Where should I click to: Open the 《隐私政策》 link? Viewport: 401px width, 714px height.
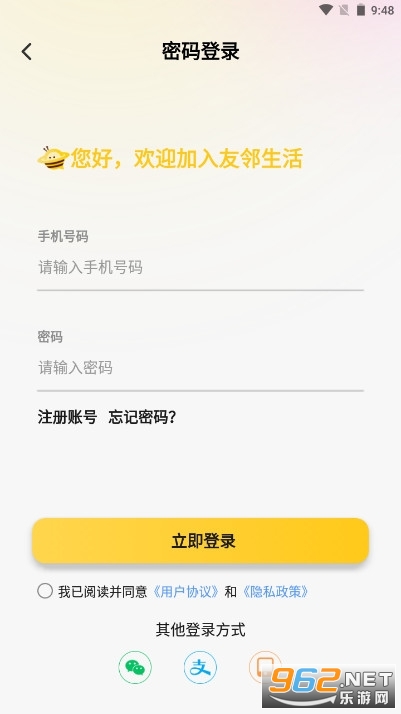275,592
